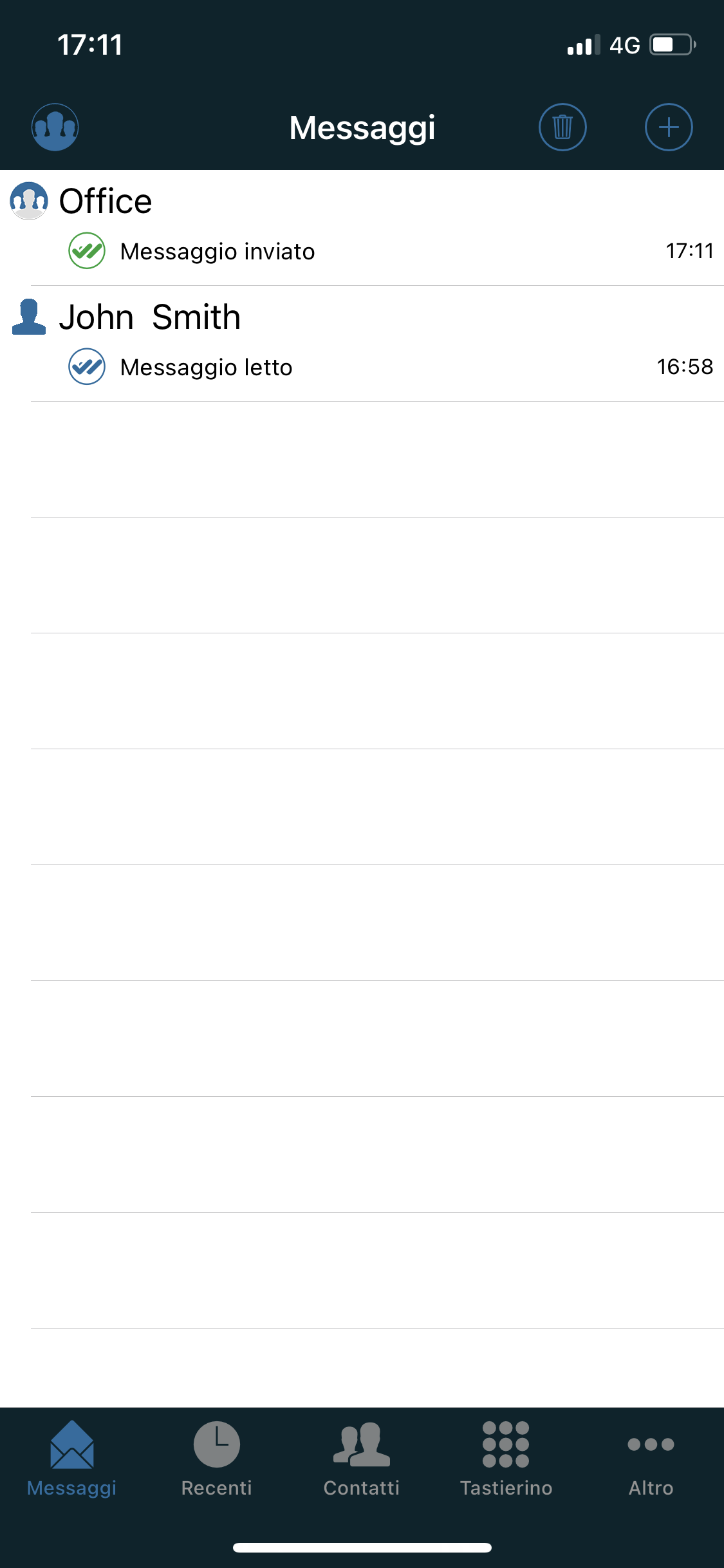Image resolution: width=724 pixels, height=1568 pixels.
Task: Compose a new message with the plus icon
Action: click(x=669, y=127)
